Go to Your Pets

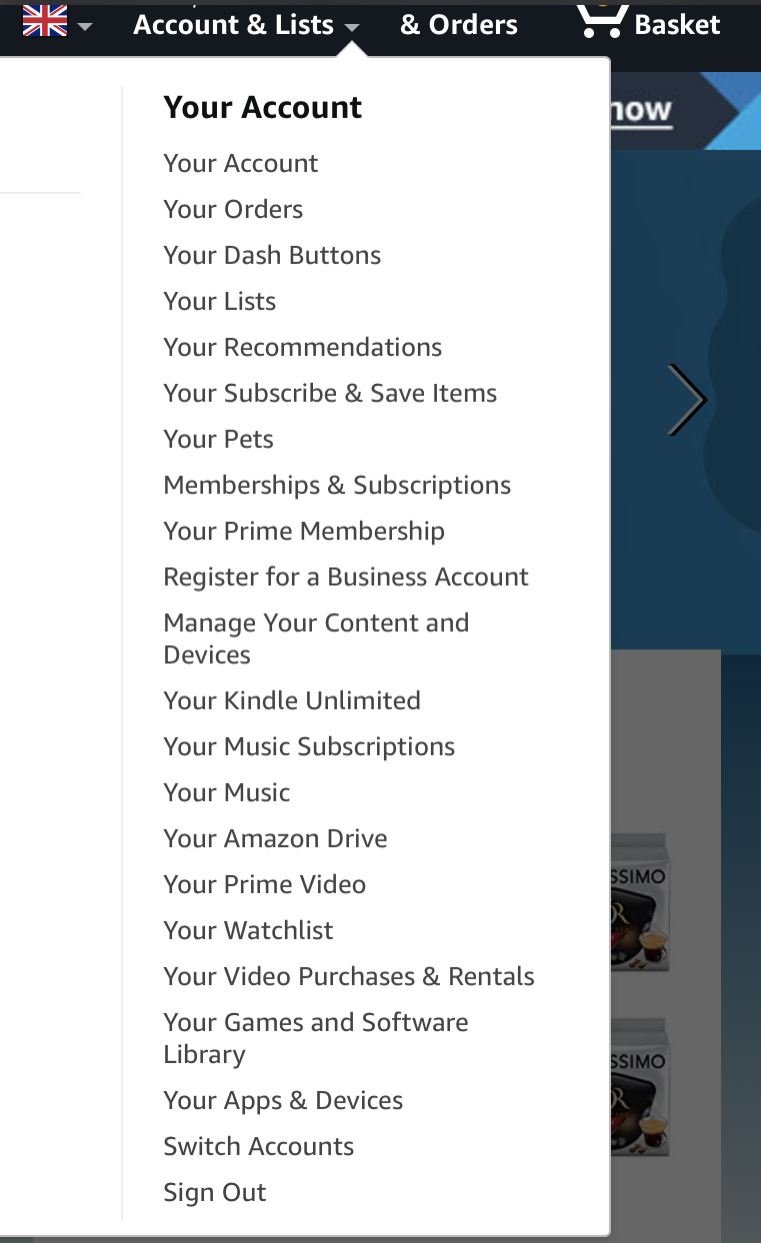pos(218,439)
